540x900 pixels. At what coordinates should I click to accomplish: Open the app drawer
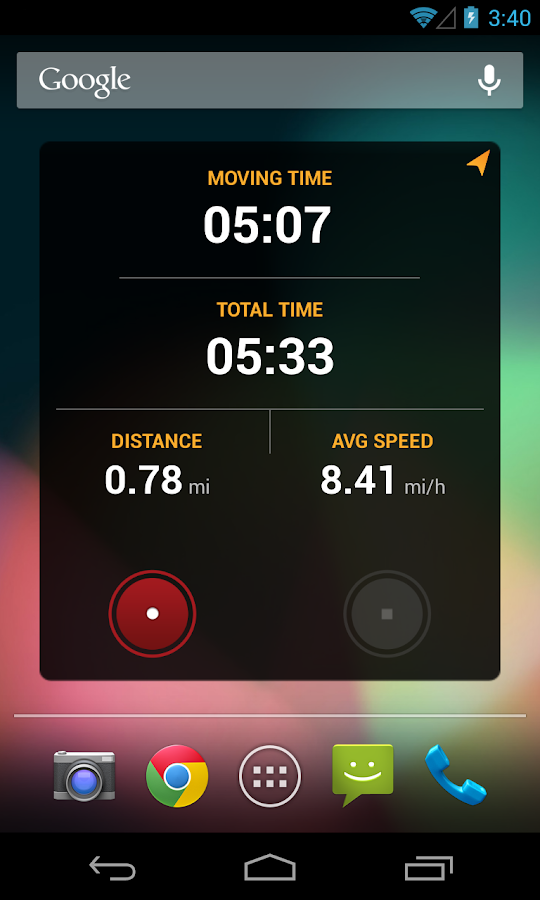[270, 776]
